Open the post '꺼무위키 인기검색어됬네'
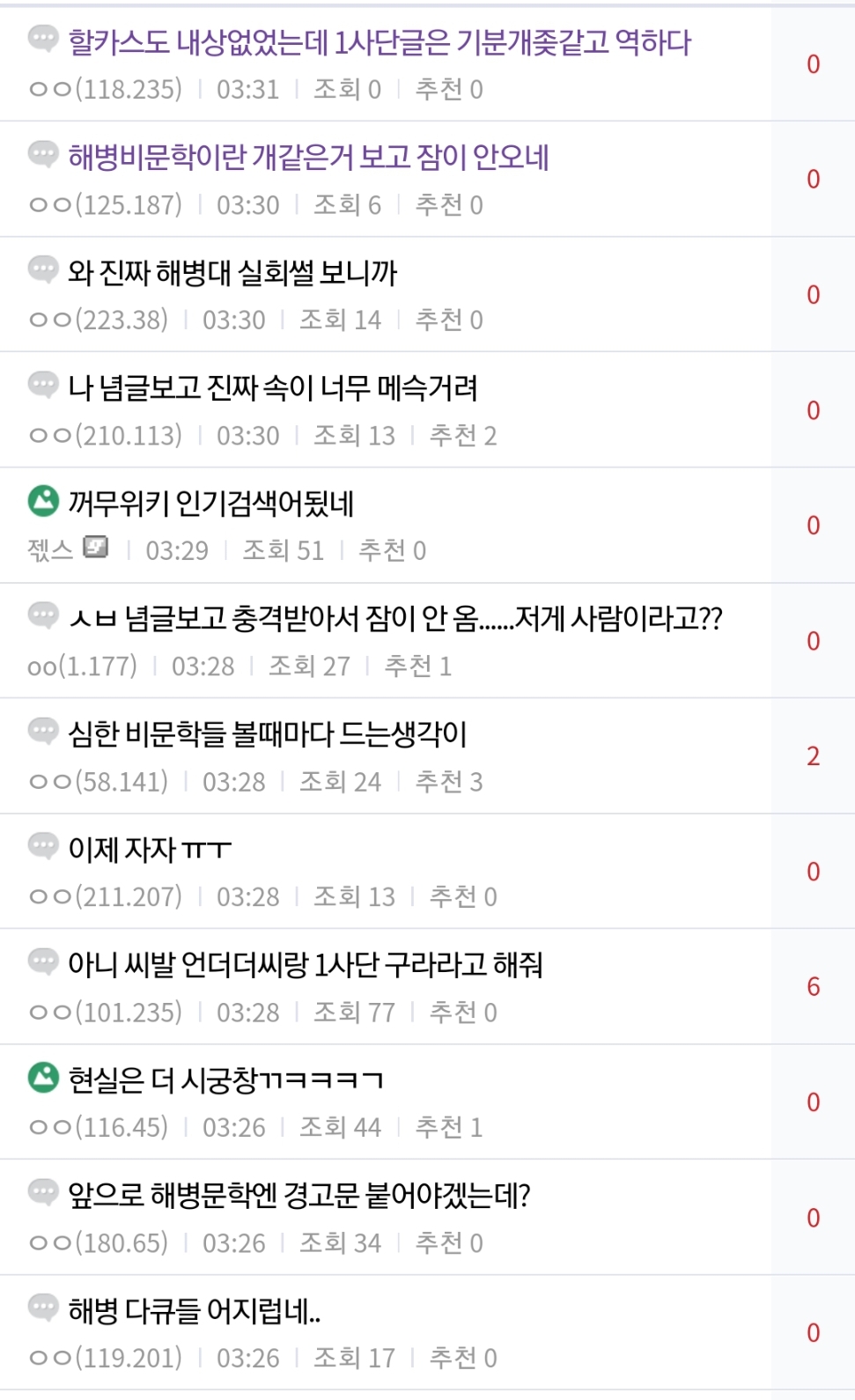 211,504
